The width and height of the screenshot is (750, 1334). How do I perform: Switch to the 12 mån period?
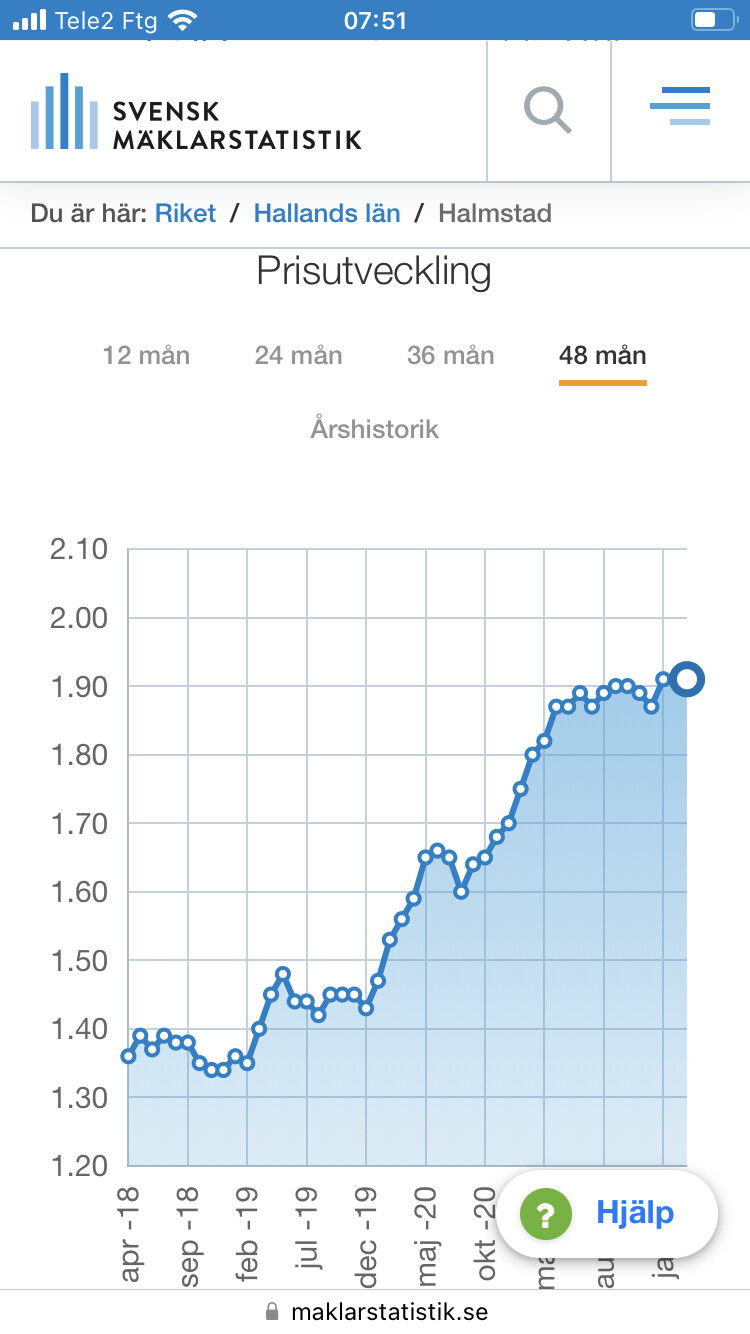146,355
